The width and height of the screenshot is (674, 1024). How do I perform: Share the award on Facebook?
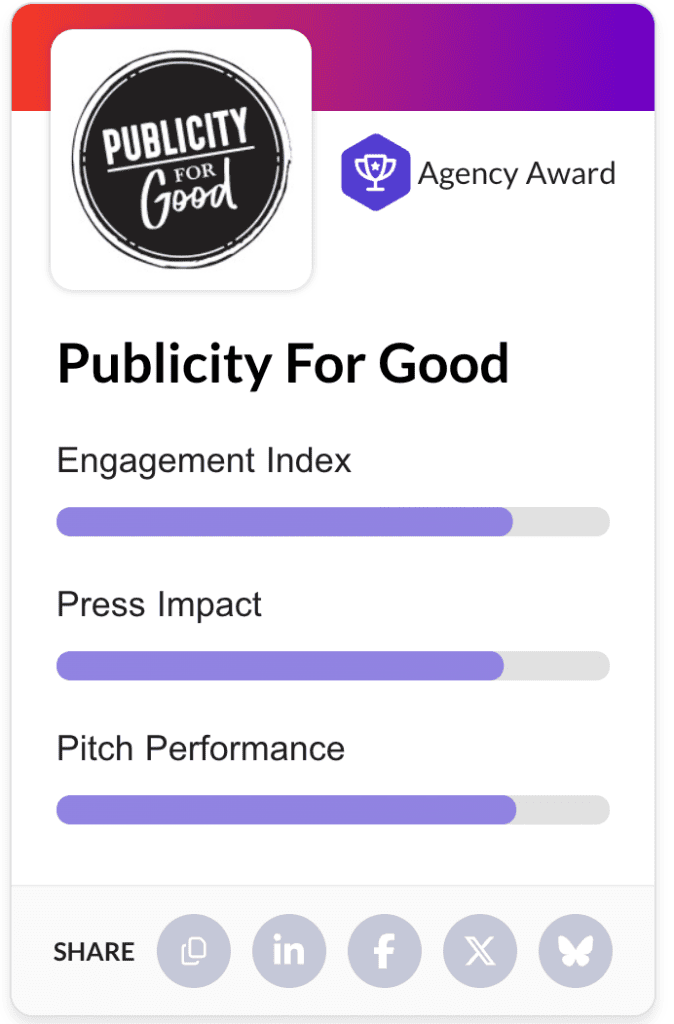coord(384,951)
